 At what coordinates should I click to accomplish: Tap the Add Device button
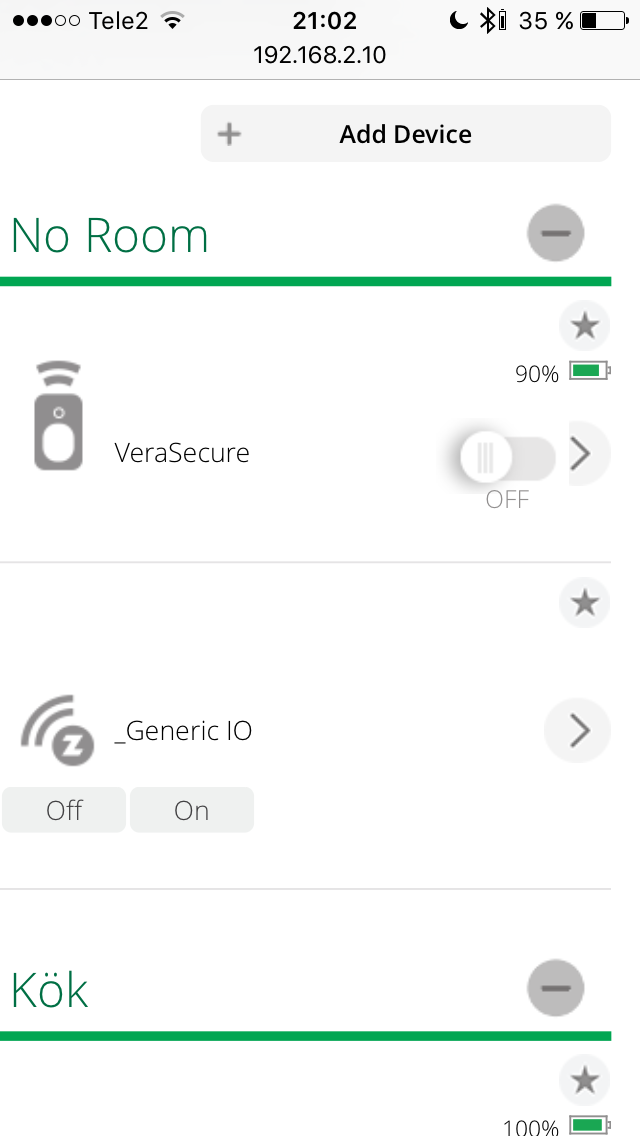point(406,134)
